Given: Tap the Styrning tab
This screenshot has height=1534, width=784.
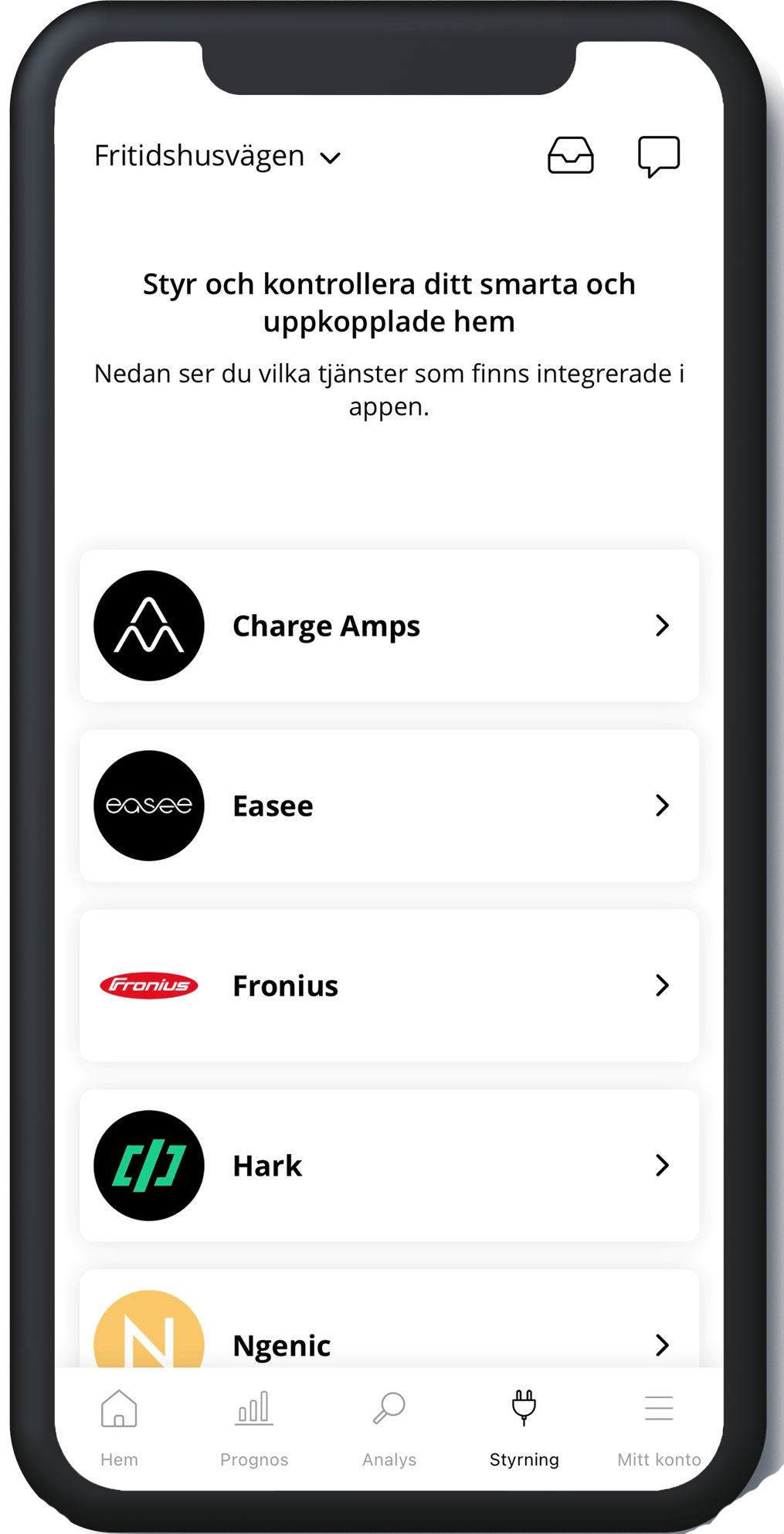Looking at the screenshot, I should (524, 1426).
